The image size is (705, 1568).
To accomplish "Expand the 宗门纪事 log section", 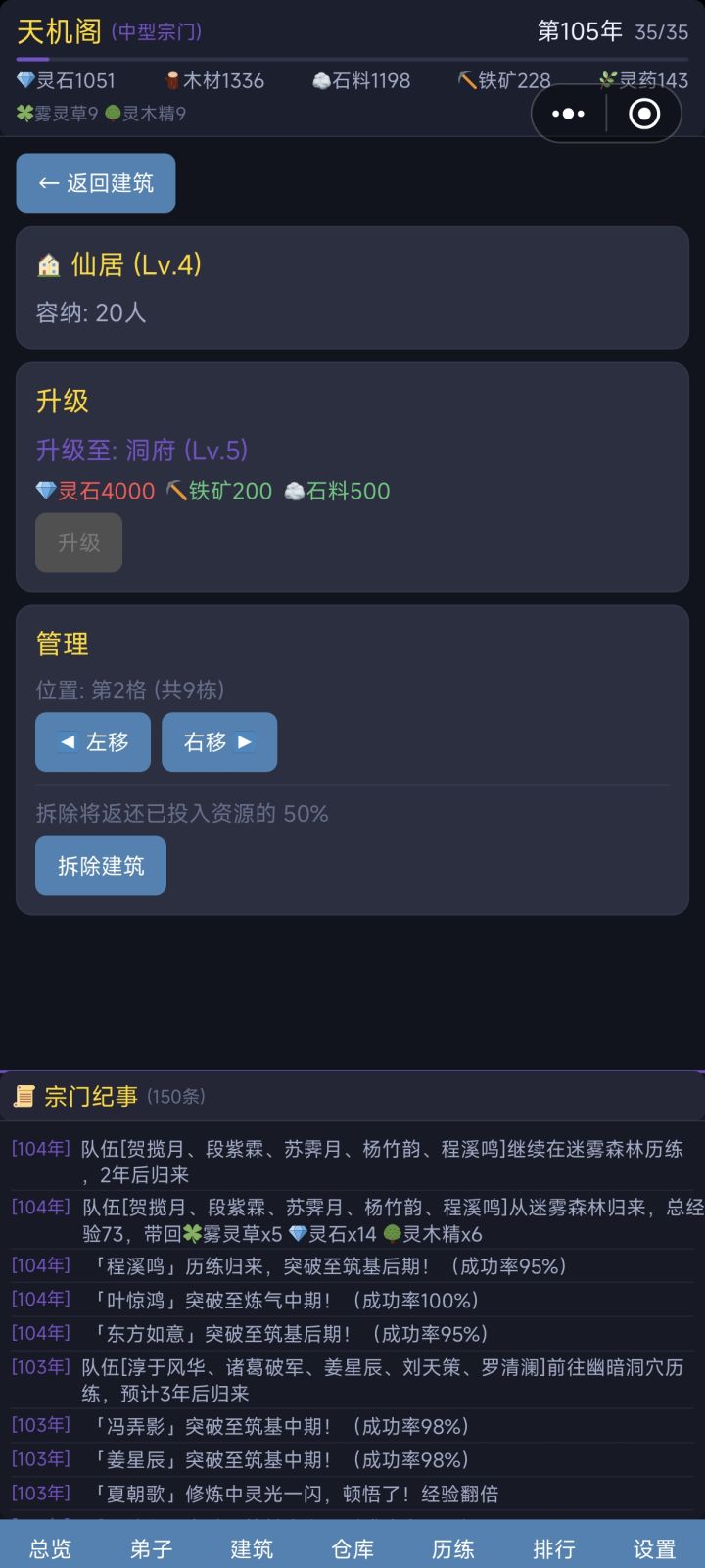I will tap(107, 1096).
